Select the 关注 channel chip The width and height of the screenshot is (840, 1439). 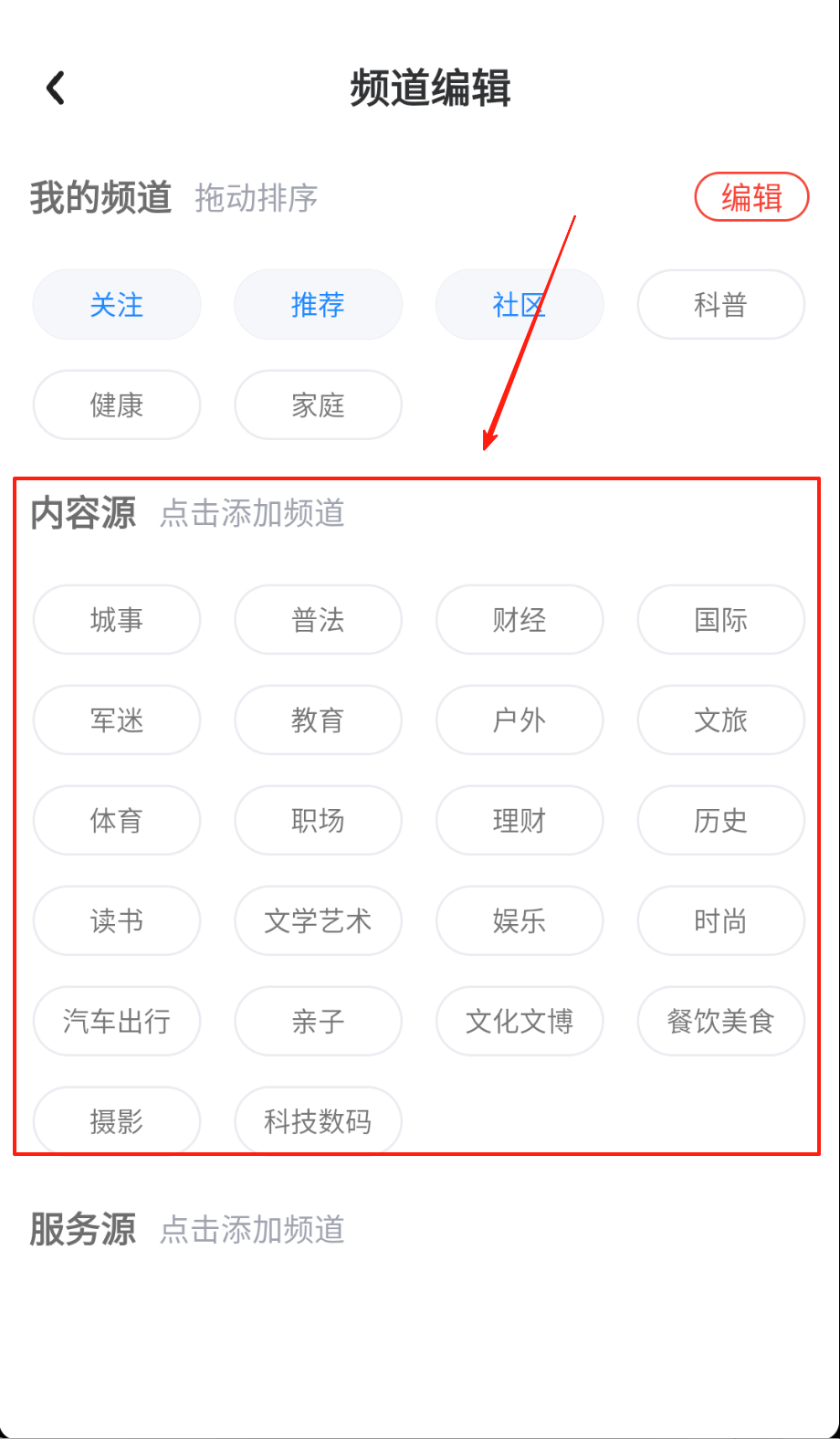coord(117,305)
